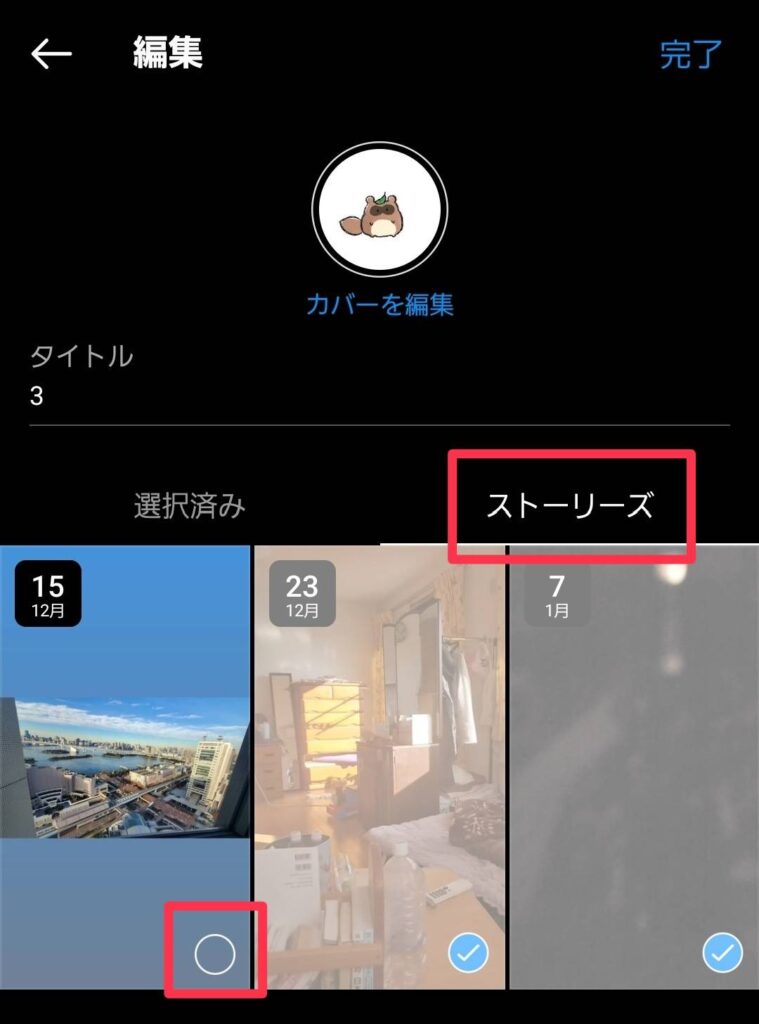Deselect the 7 1月 story
The height and width of the screenshot is (1024, 759).
pos(723,954)
